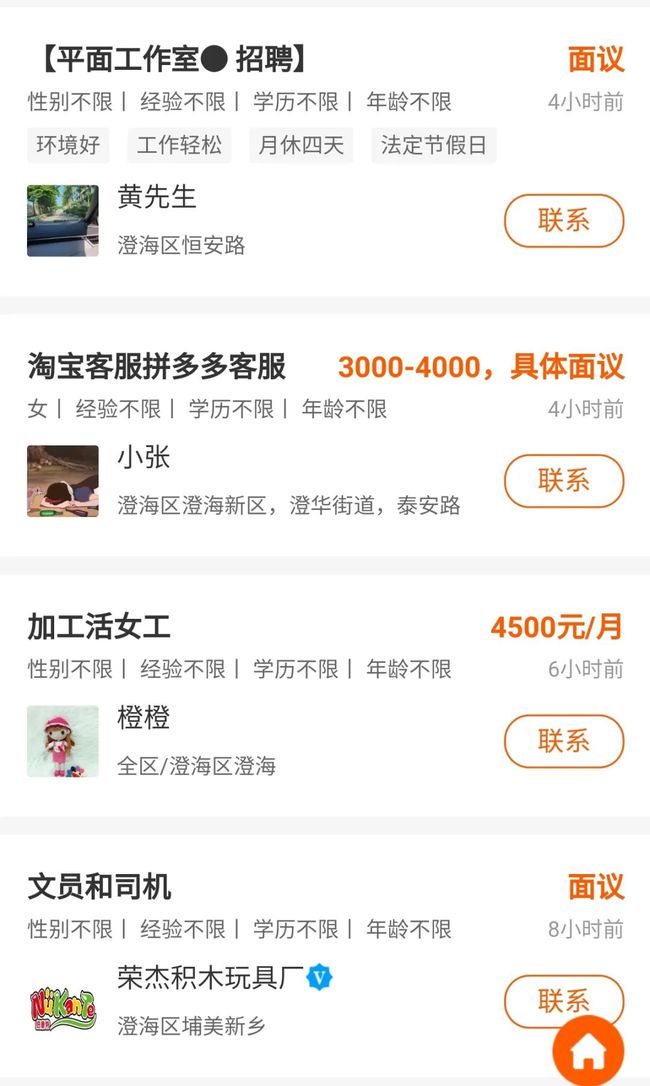The height and width of the screenshot is (1086, 650).
Task: Contact 橙橙 about the 加工活女工 job
Action: click(x=563, y=741)
